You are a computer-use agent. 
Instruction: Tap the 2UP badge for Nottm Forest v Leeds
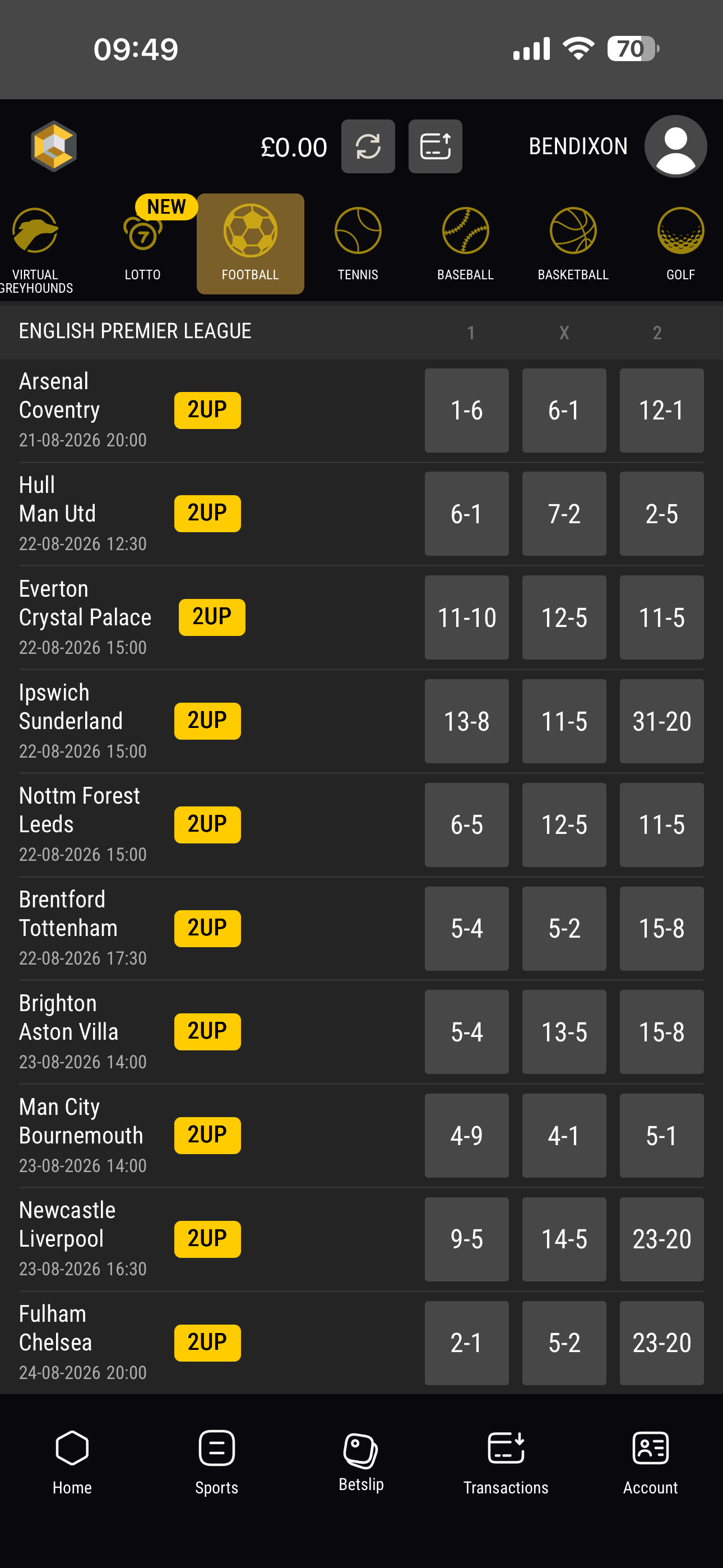pos(207,825)
